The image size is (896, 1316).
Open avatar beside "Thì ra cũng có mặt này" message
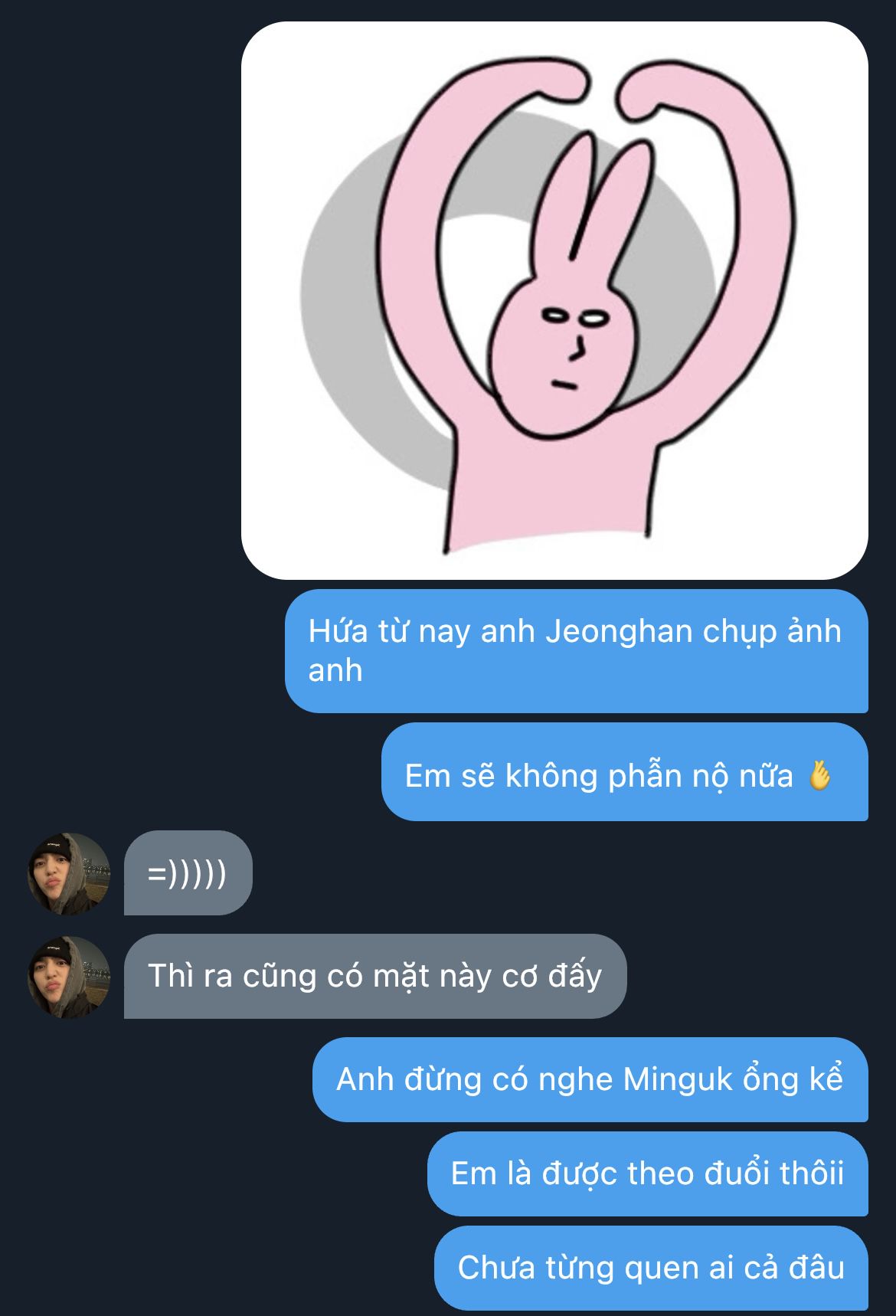click(x=69, y=977)
